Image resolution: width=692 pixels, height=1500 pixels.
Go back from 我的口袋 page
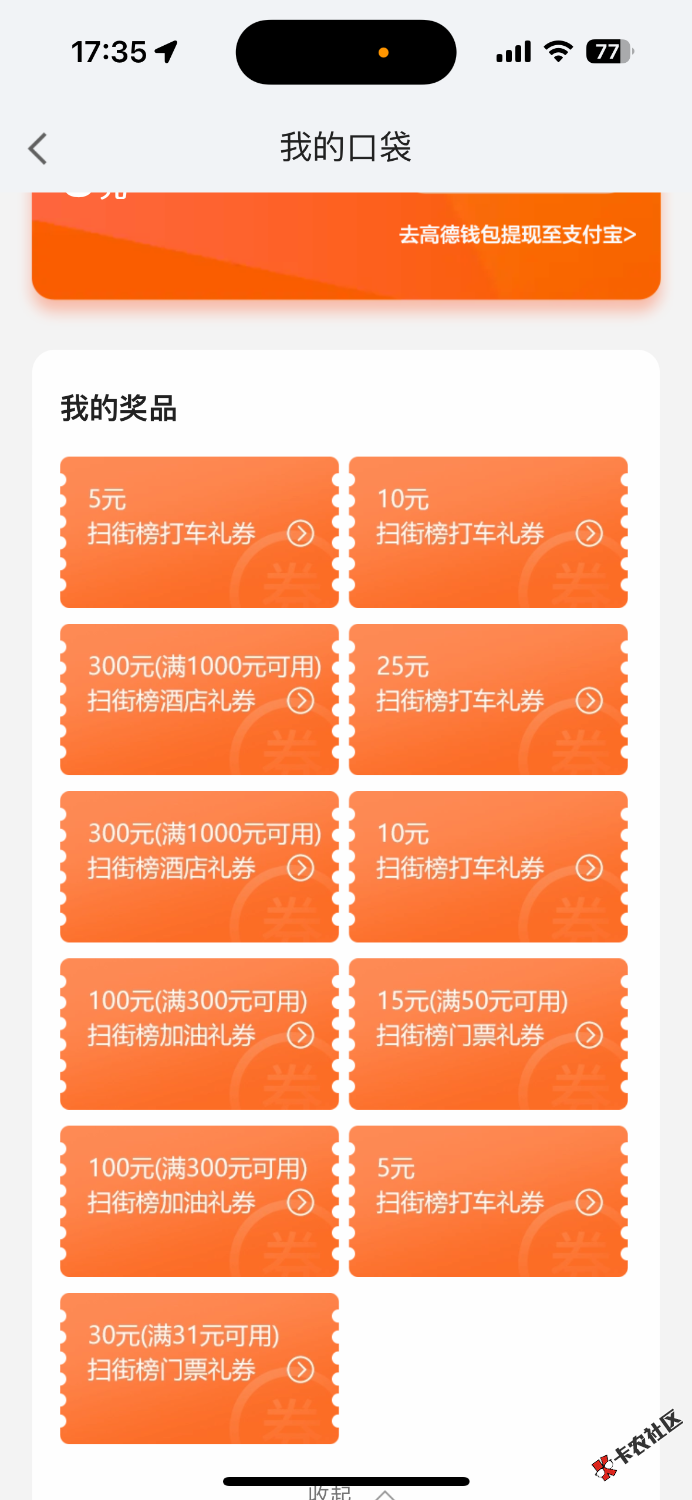[x=38, y=149]
